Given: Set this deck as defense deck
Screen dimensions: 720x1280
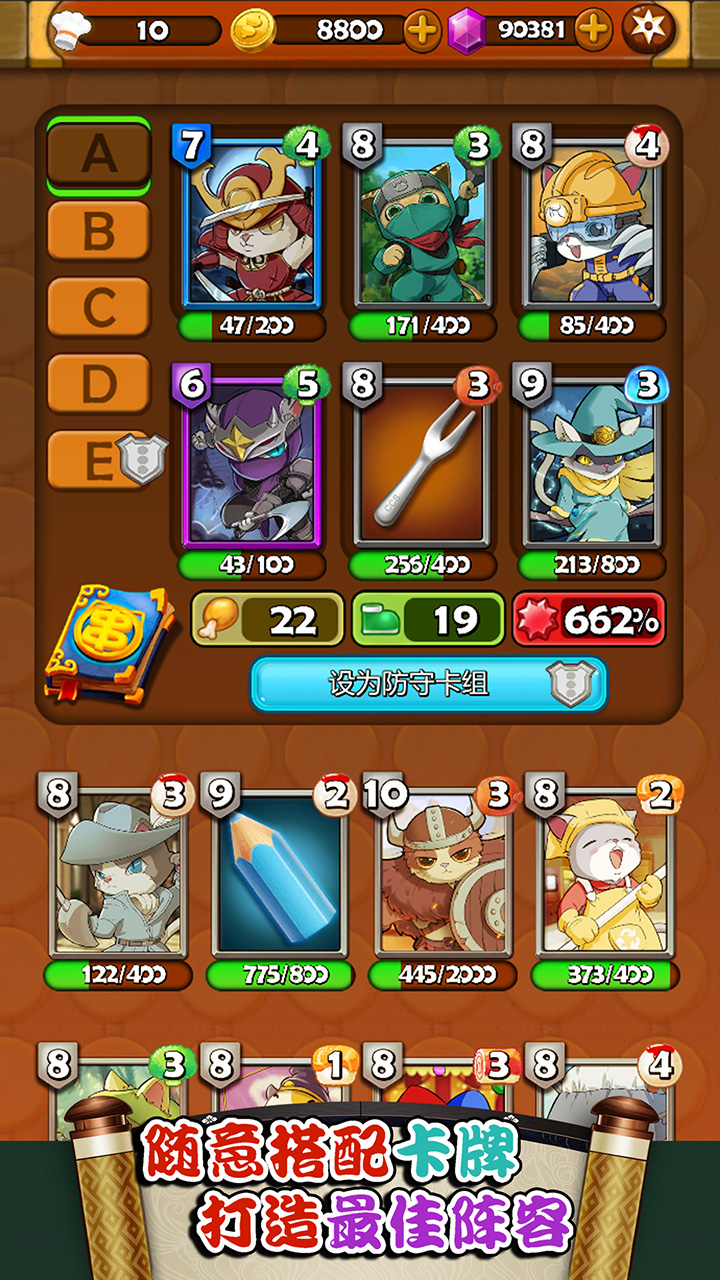Looking at the screenshot, I should click(428, 684).
